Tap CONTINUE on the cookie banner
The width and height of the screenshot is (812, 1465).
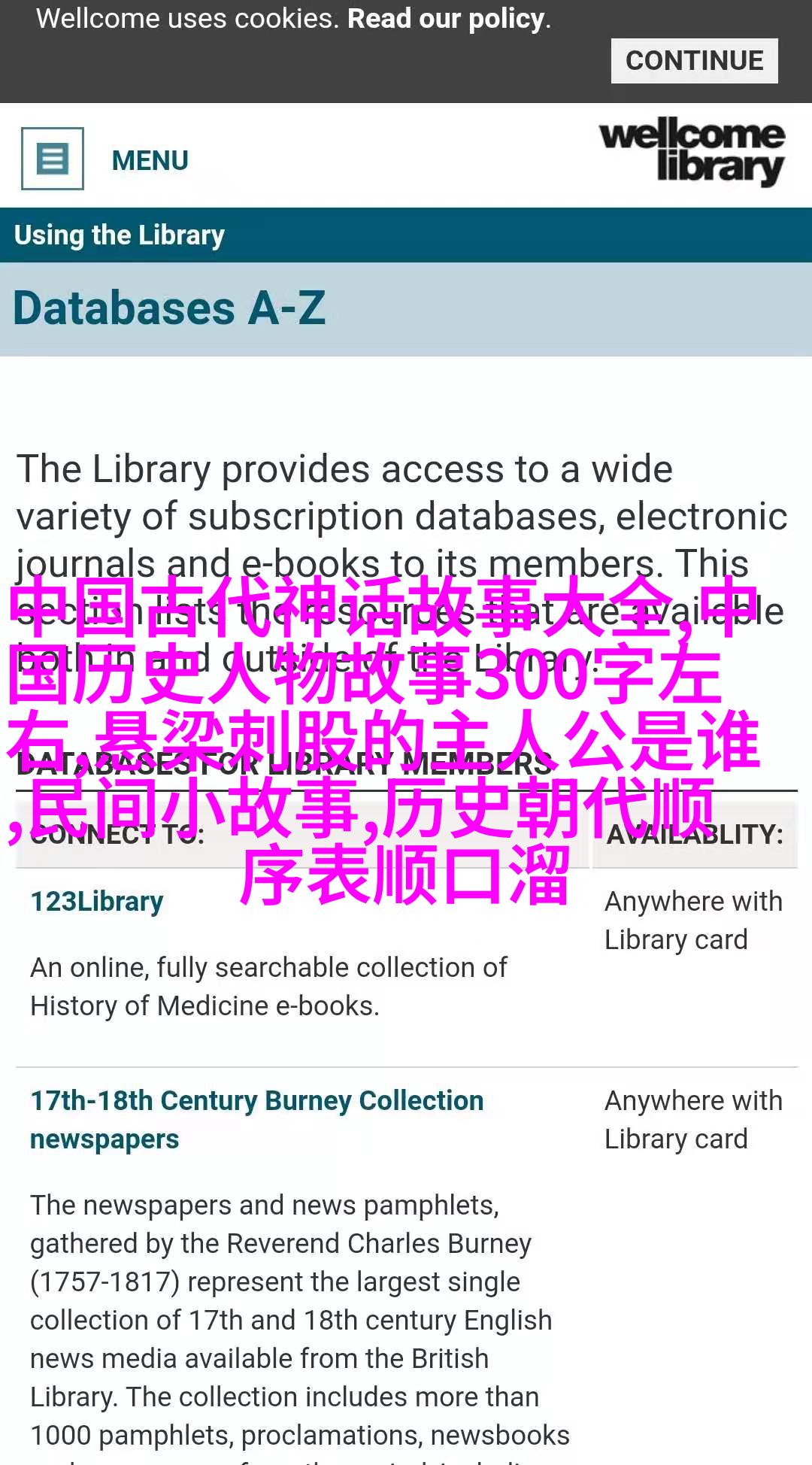pos(694,61)
